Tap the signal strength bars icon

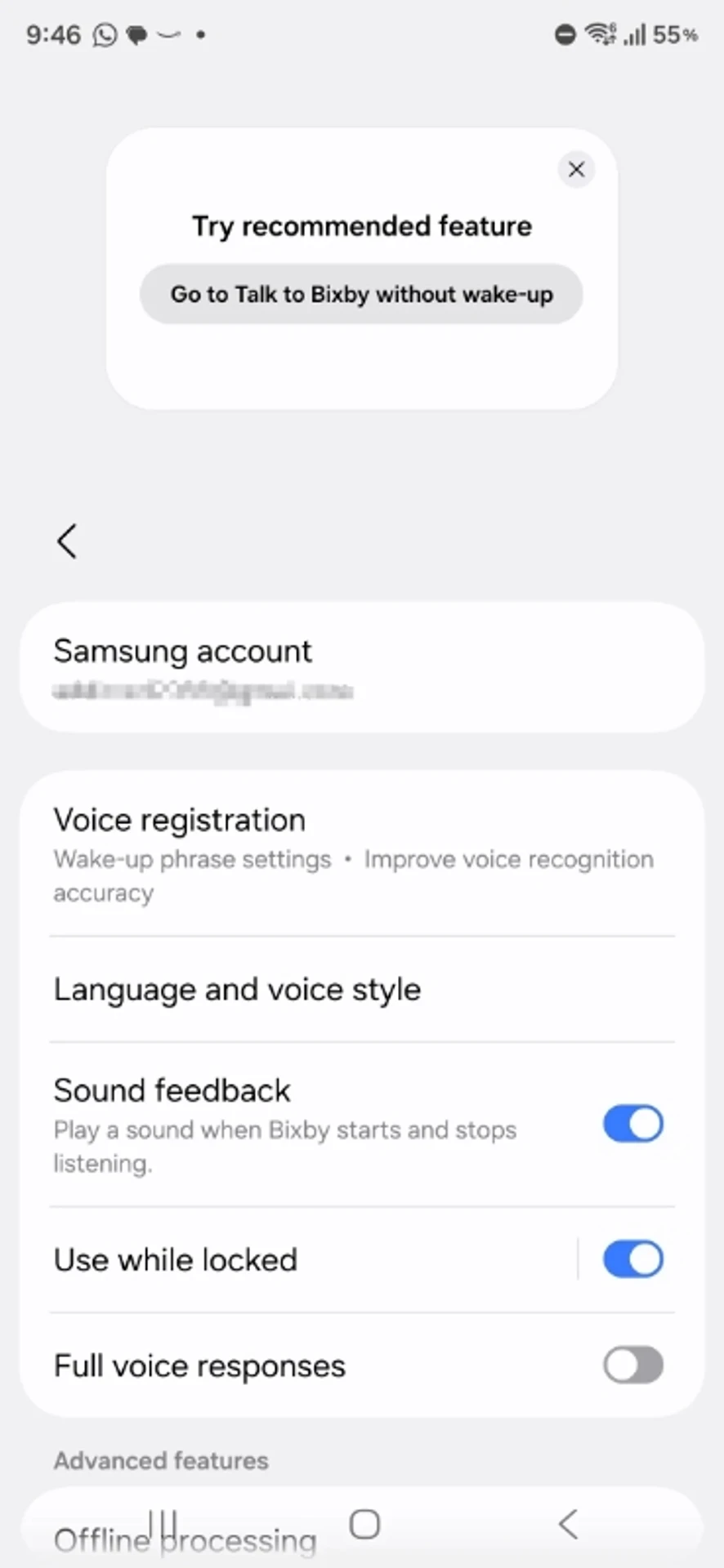click(x=636, y=34)
